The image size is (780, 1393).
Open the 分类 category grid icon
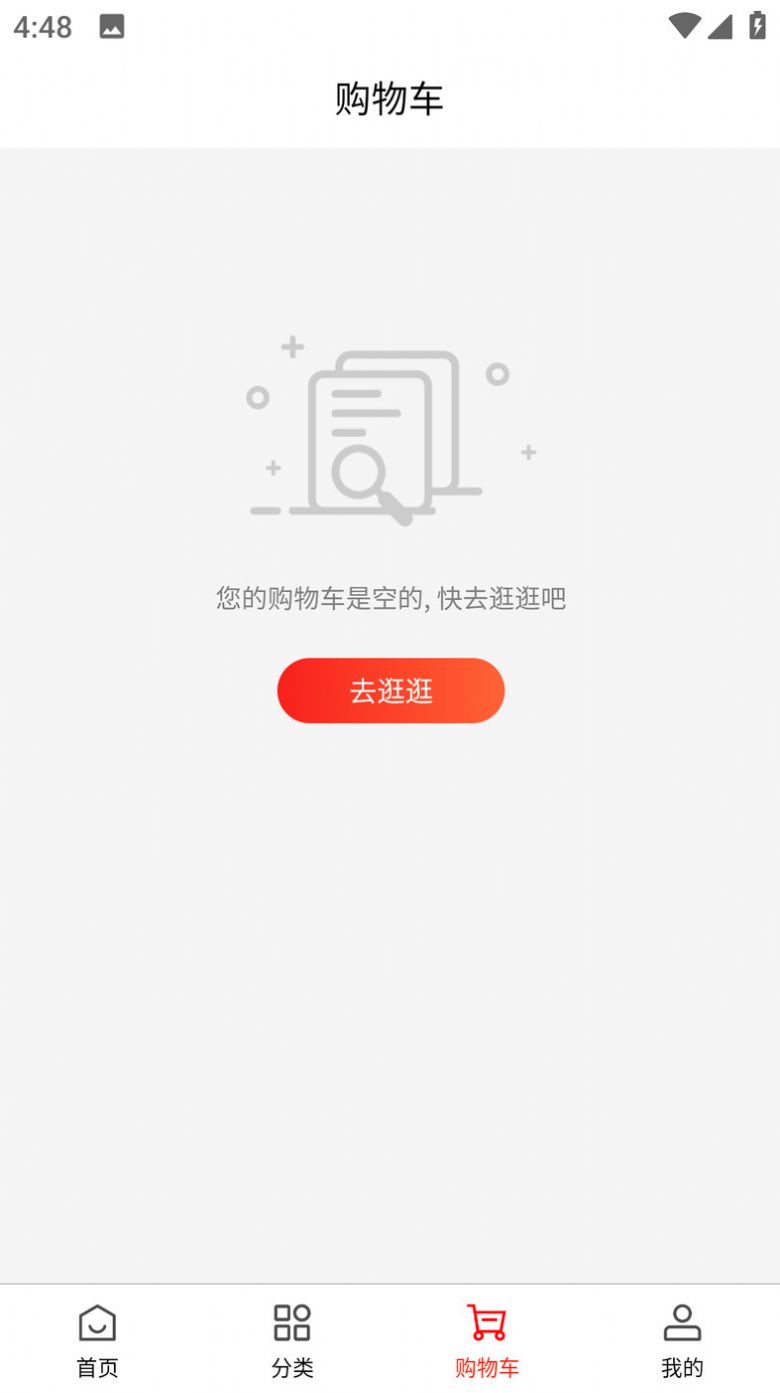[292, 1322]
